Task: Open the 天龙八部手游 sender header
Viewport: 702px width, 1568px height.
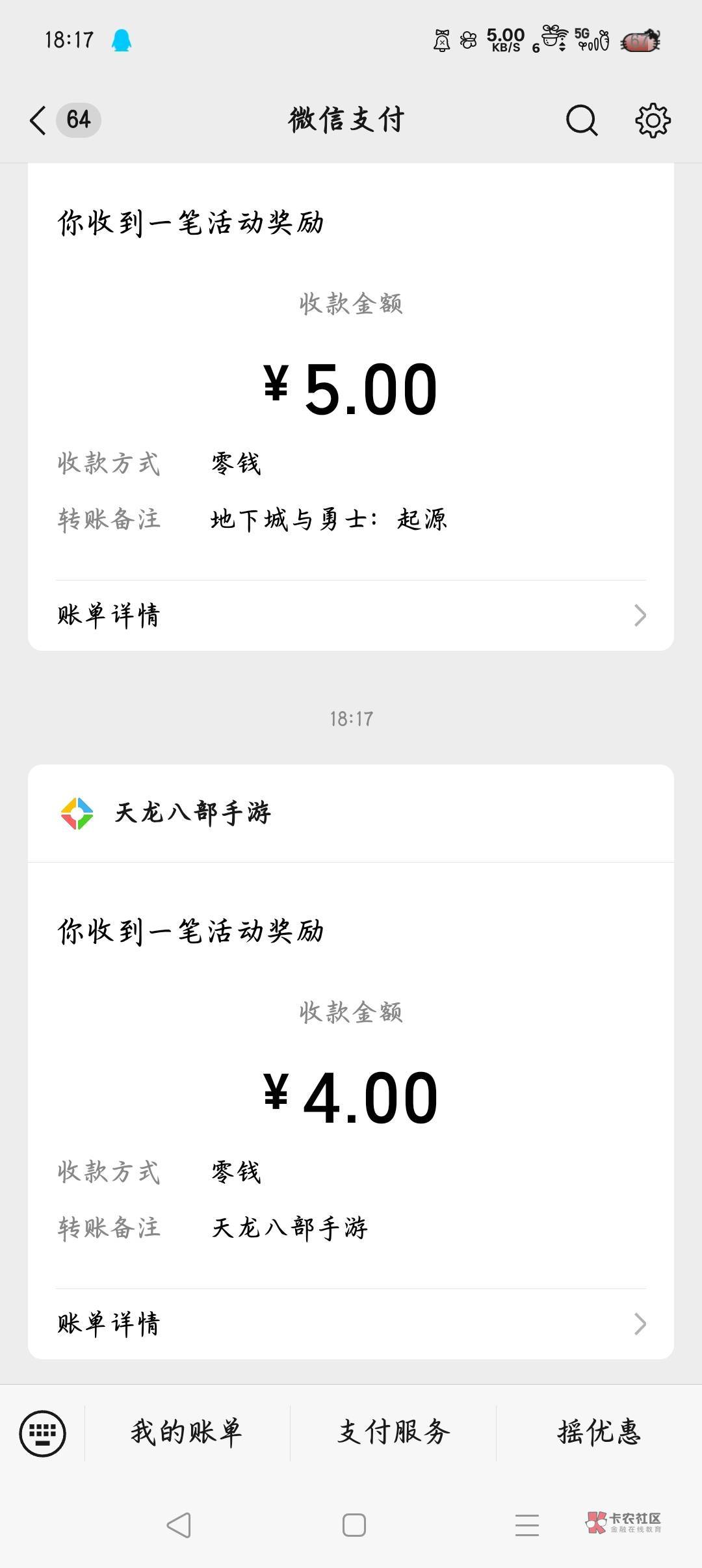Action: click(x=193, y=813)
